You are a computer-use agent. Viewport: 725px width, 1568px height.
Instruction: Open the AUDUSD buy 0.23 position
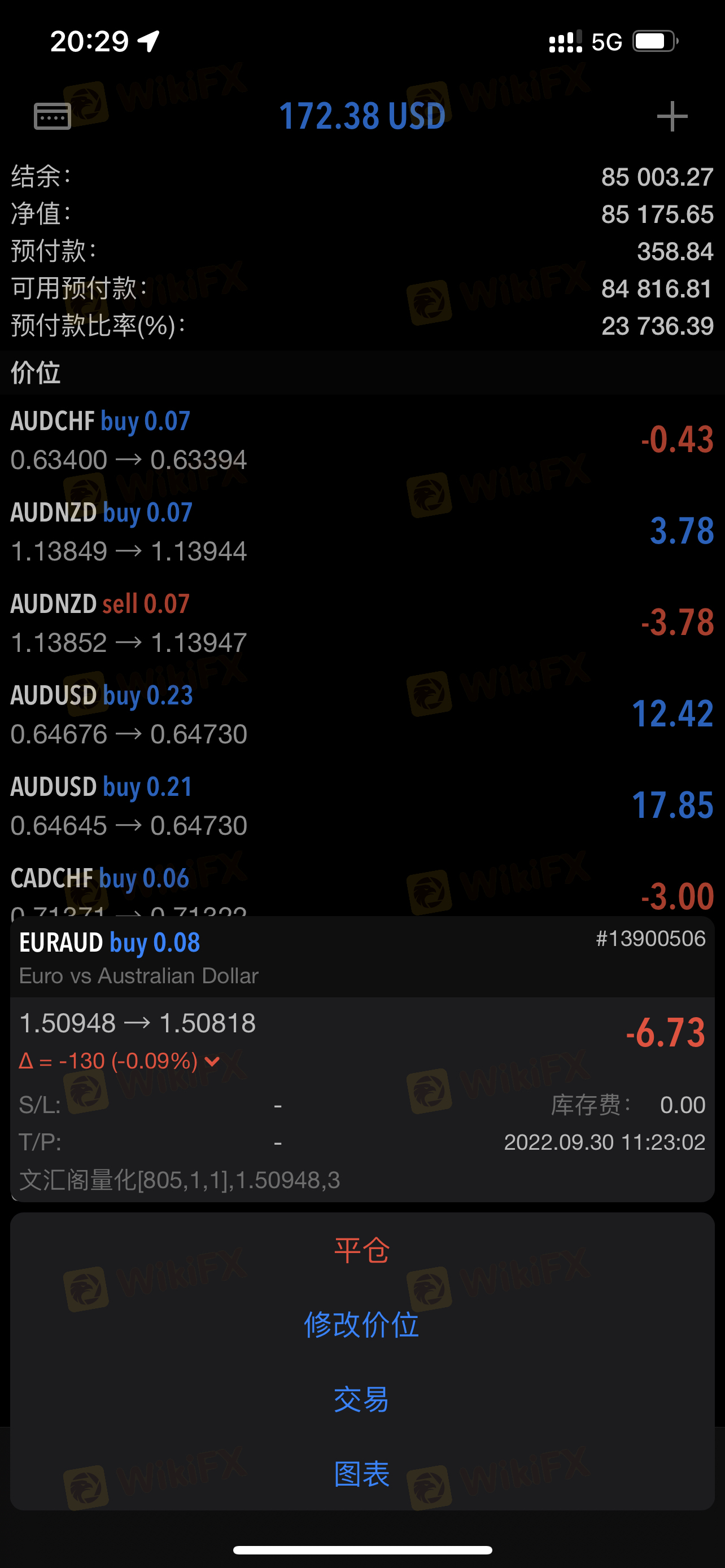[x=361, y=714]
